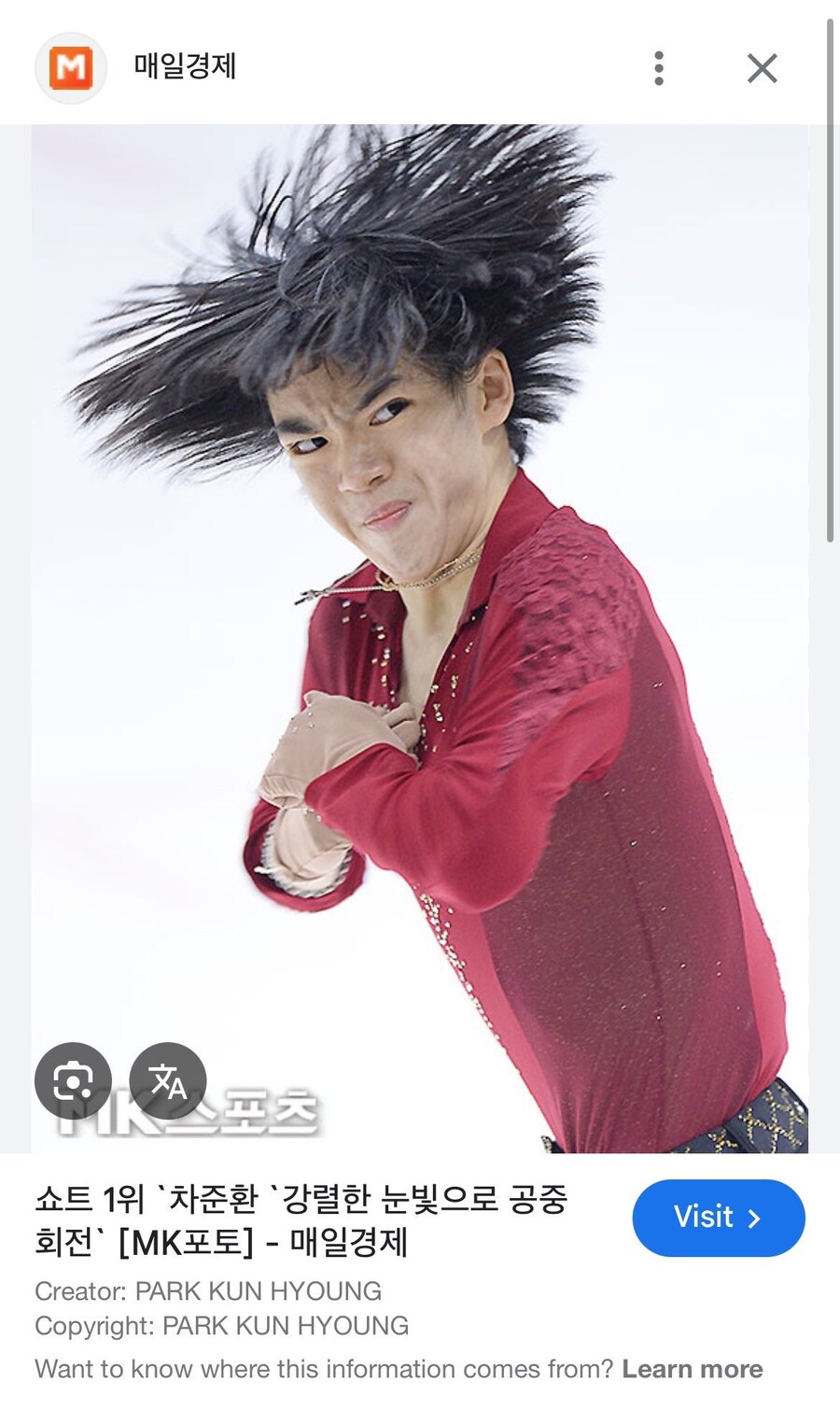Translate text in the image
This screenshot has width=840, height=1410.
[168, 1080]
